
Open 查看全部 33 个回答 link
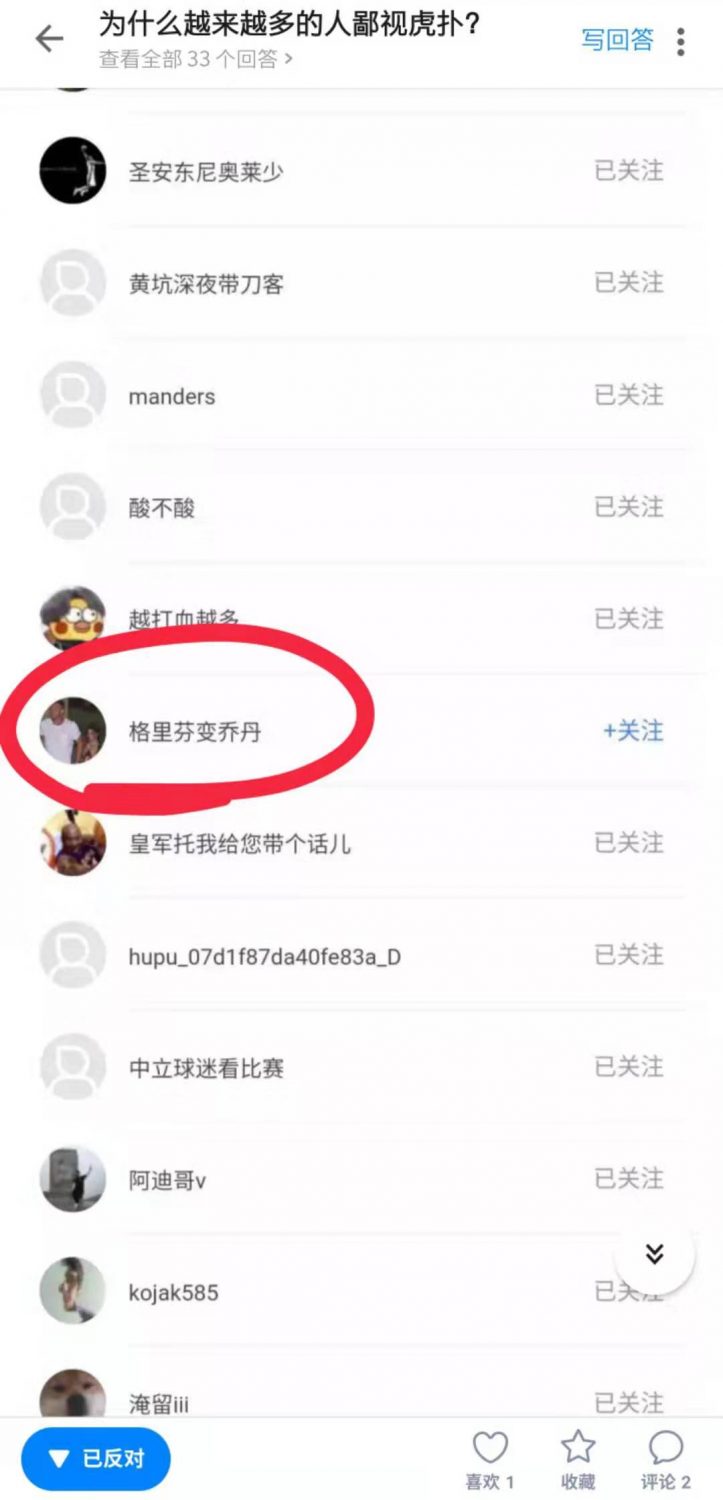196,60
